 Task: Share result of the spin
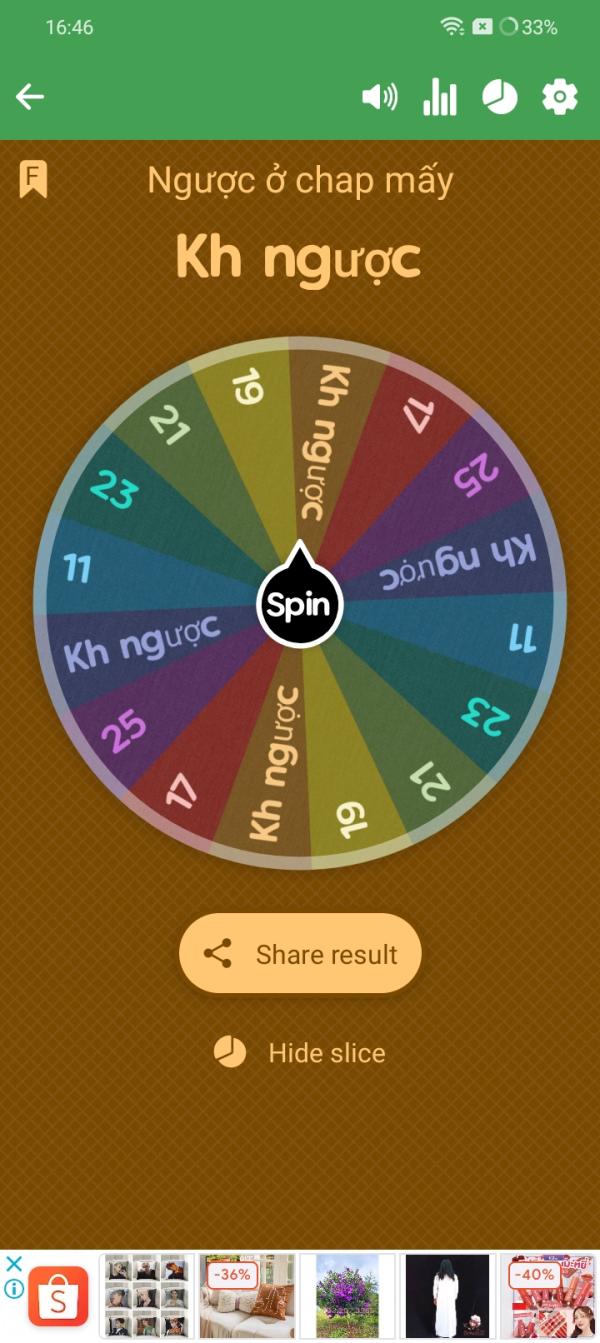coord(300,954)
